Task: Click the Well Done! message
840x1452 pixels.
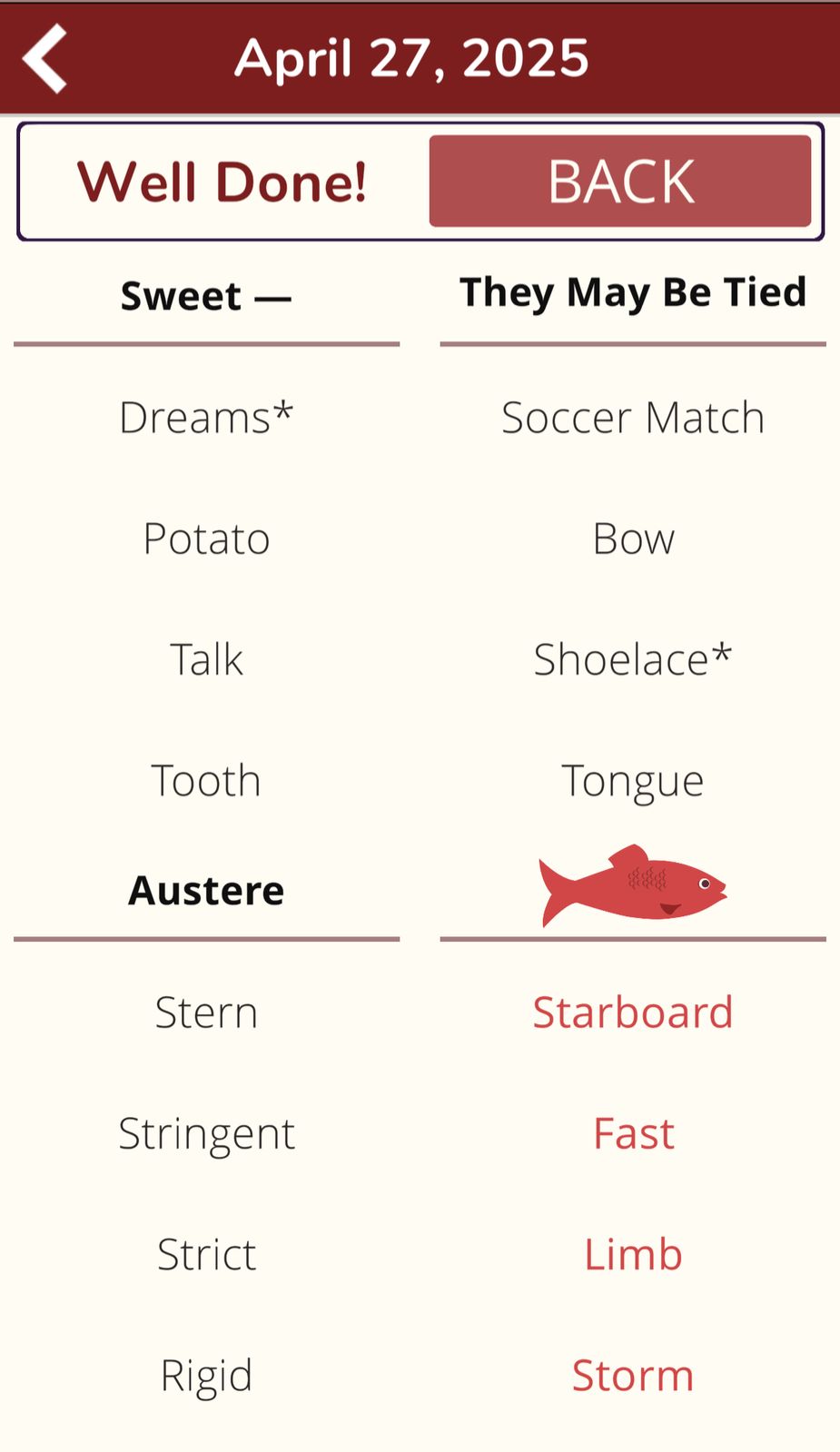Action: (x=222, y=181)
